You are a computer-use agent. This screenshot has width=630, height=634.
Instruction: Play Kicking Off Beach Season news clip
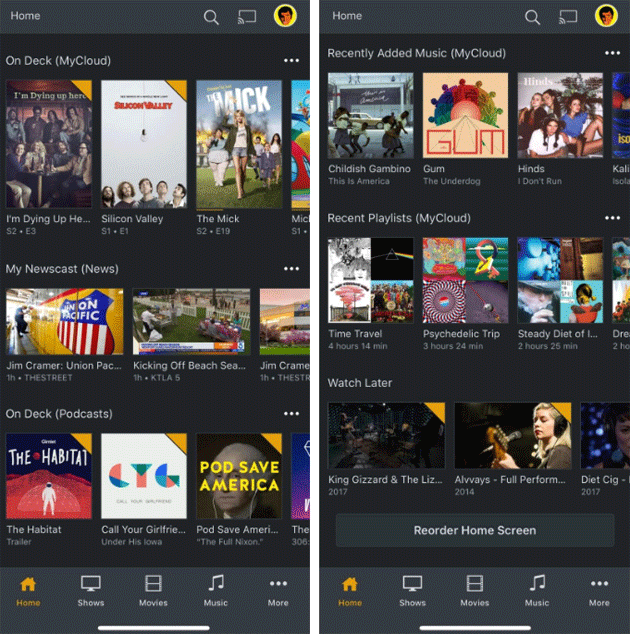pyautogui.click(x=191, y=322)
